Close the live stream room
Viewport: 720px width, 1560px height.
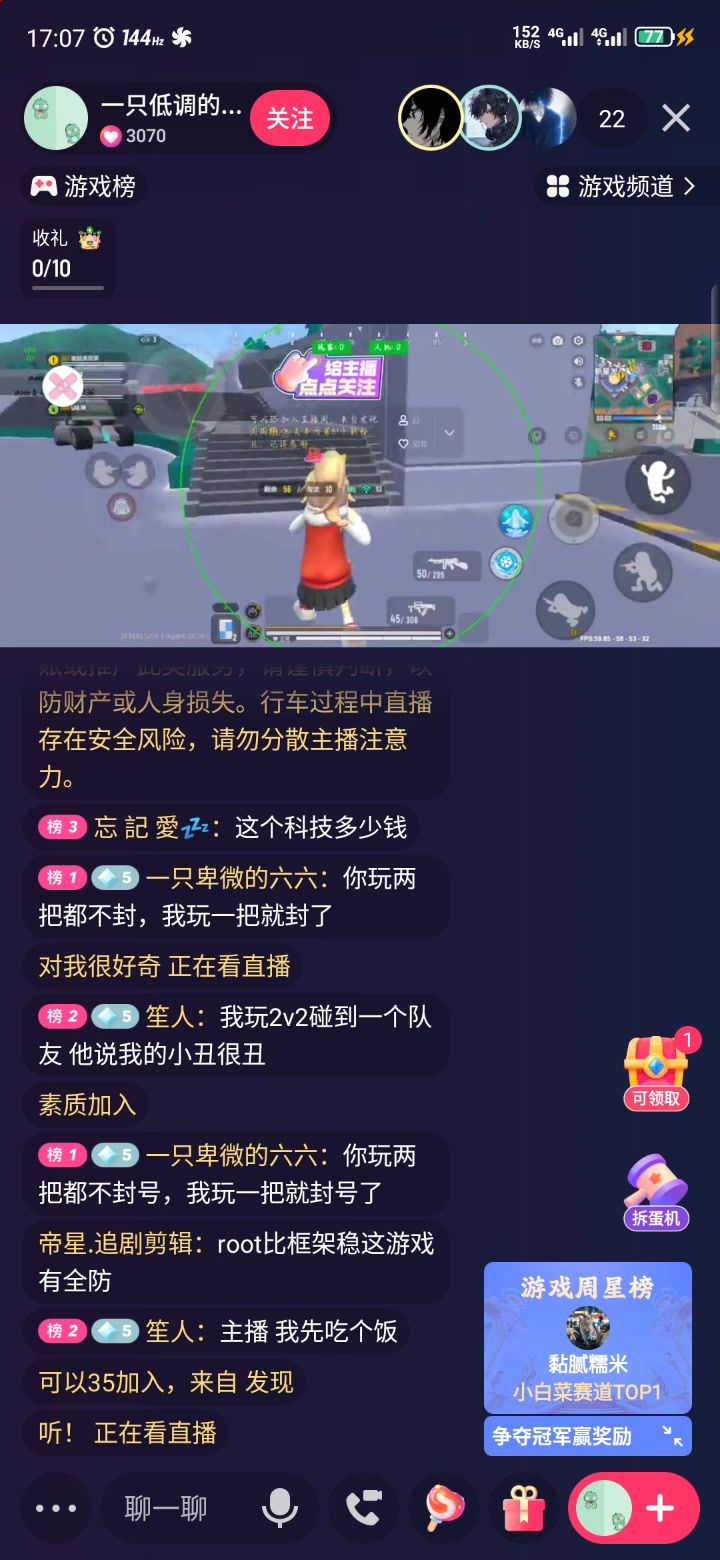click(676, 119)
